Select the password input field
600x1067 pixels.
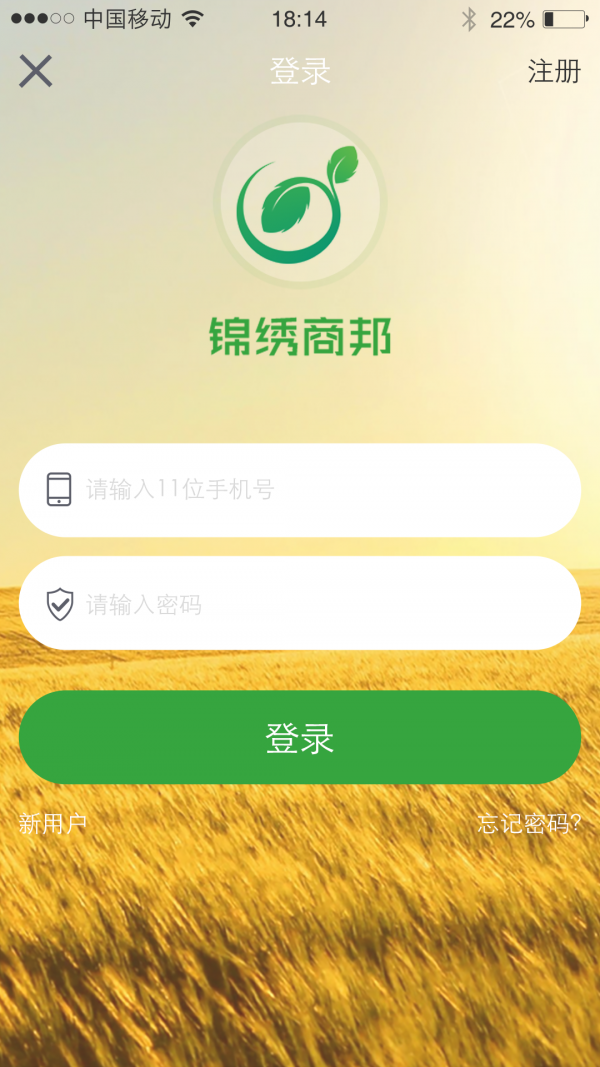click(x=300, y=604)
